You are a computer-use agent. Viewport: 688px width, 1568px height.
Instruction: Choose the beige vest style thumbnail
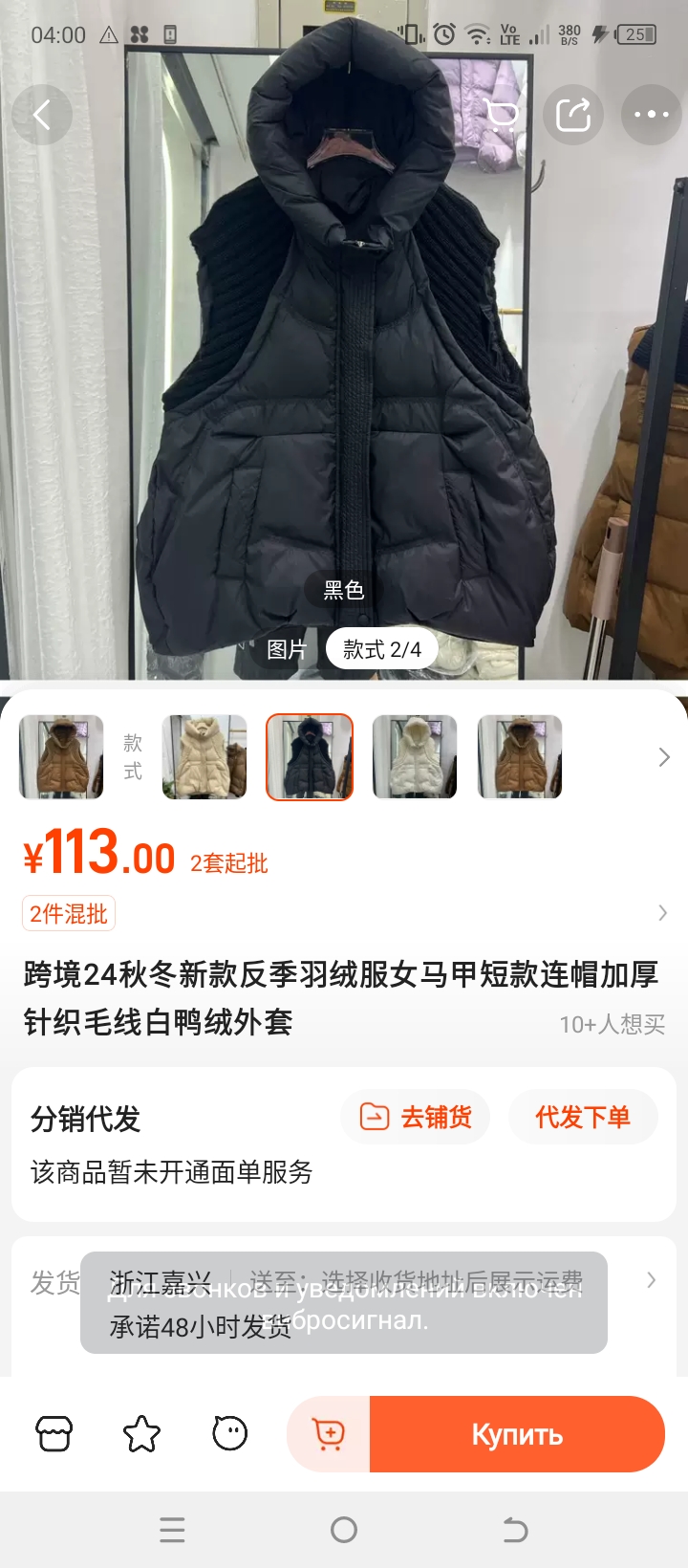pos(204,757)
